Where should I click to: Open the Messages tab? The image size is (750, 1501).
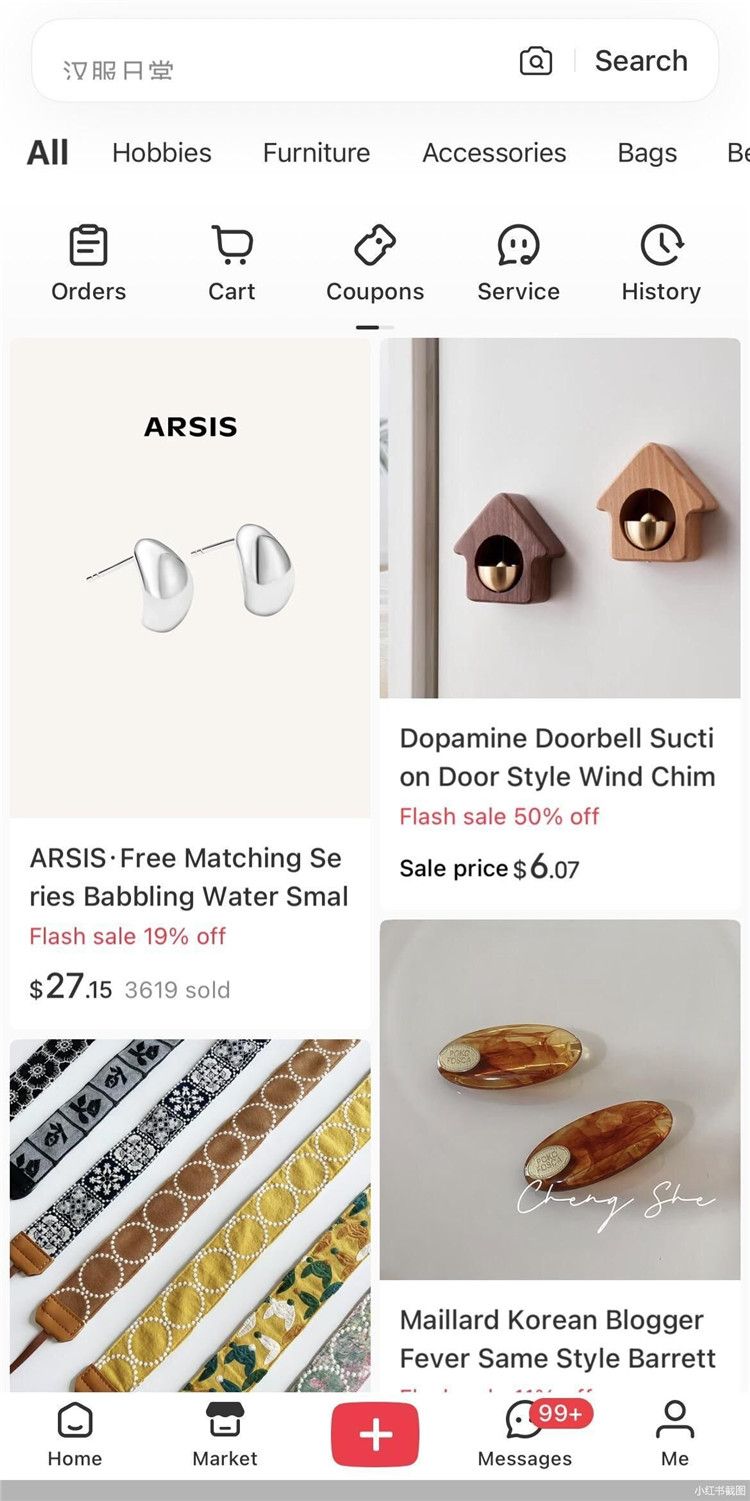525,1434
